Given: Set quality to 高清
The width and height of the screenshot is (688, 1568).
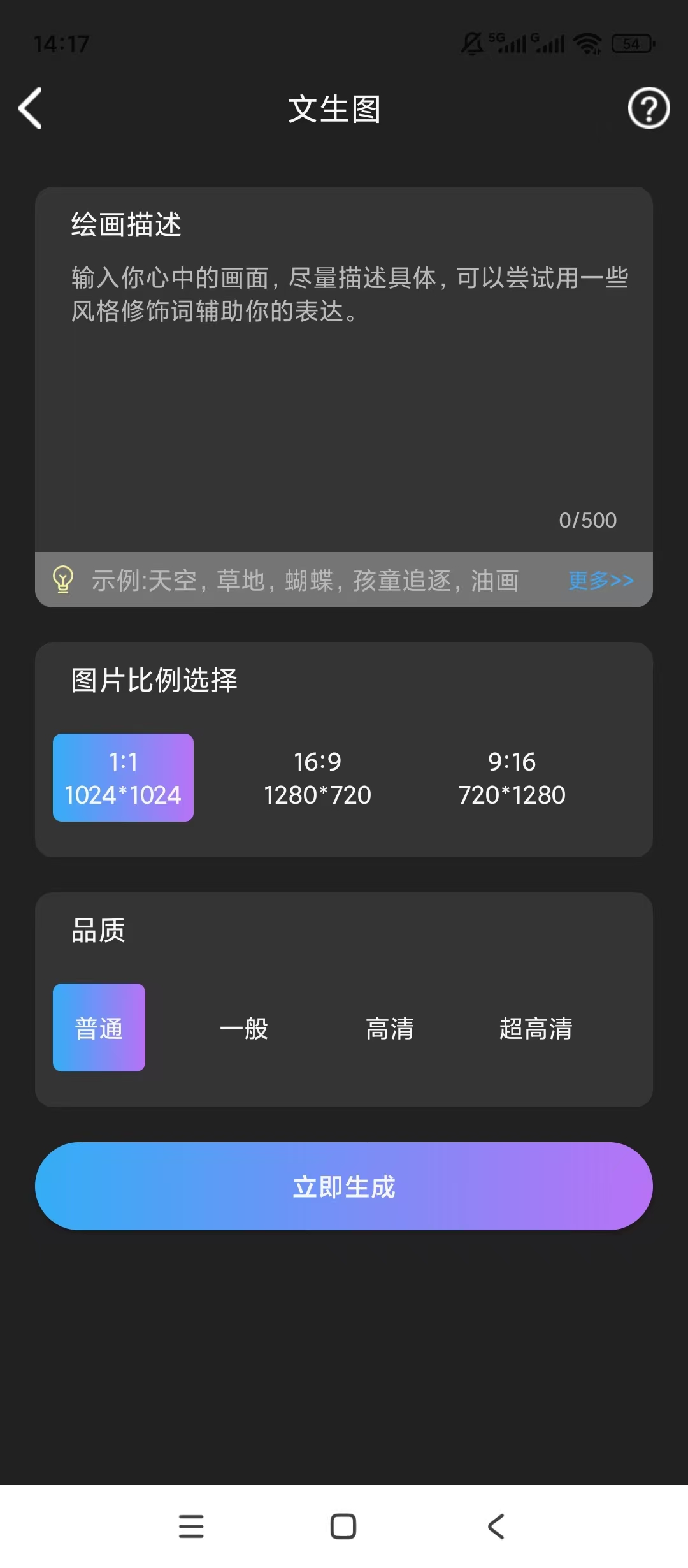Looking at the screenshot, I should point(390,1027).
